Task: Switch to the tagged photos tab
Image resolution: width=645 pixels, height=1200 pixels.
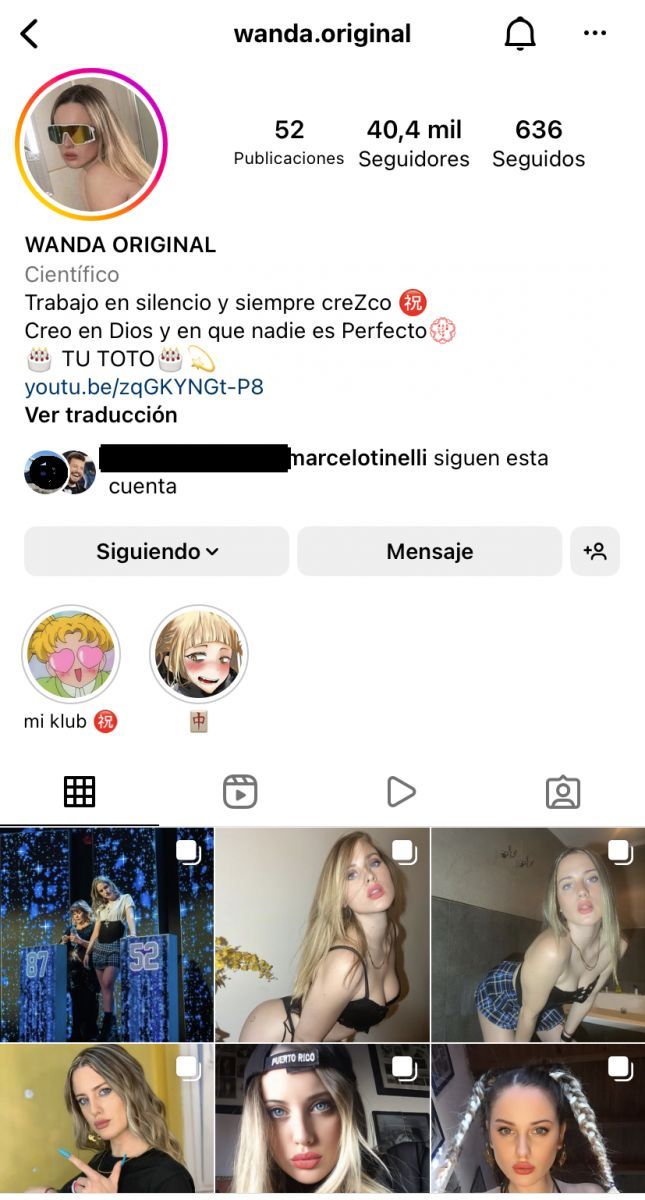Action: [x=563, y=792]
